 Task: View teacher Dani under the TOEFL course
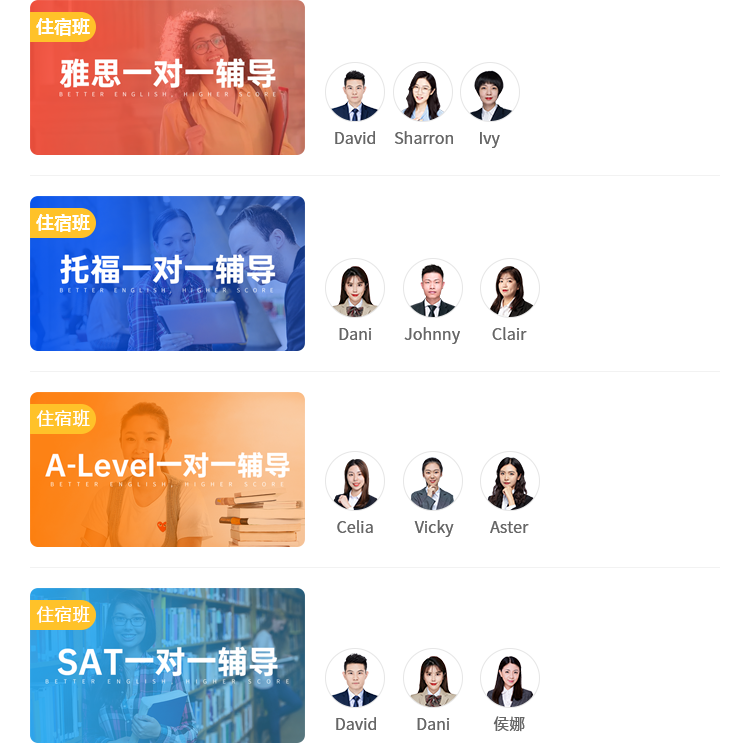[x=355, y=290]
